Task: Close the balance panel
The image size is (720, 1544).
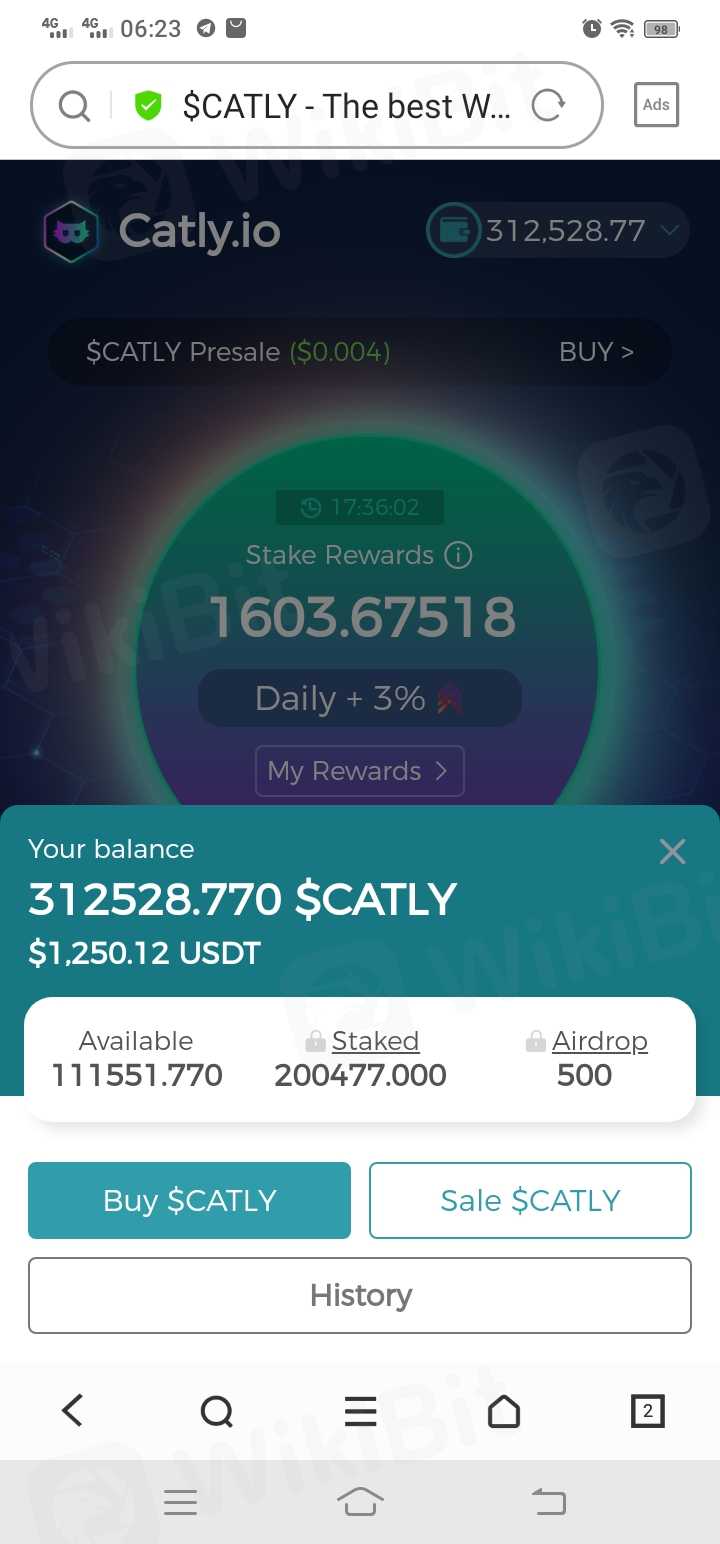Action: pyautogui.click(x=672, y=851)
